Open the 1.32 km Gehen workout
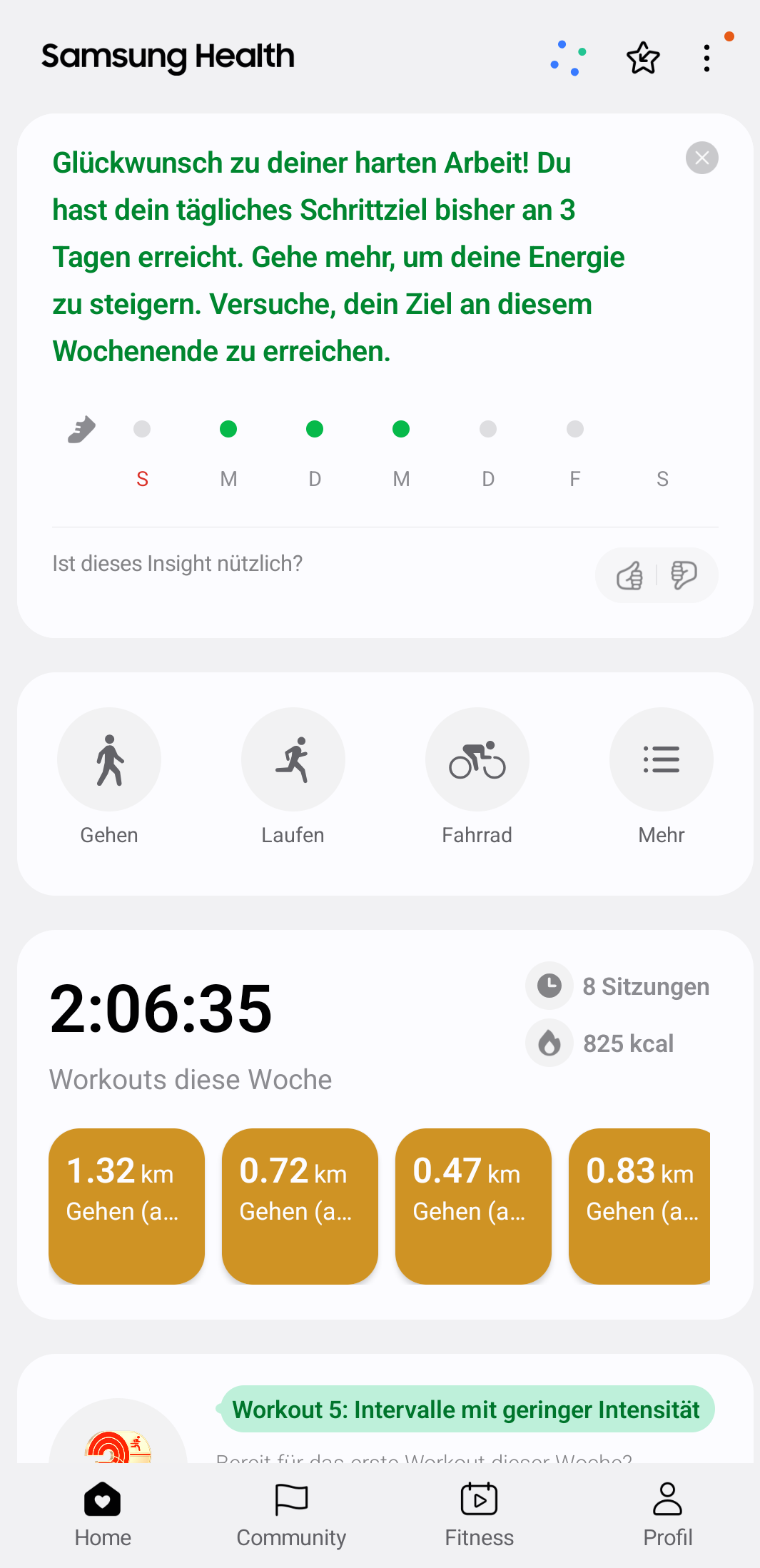760x1568 pixels. [126, 1206]
